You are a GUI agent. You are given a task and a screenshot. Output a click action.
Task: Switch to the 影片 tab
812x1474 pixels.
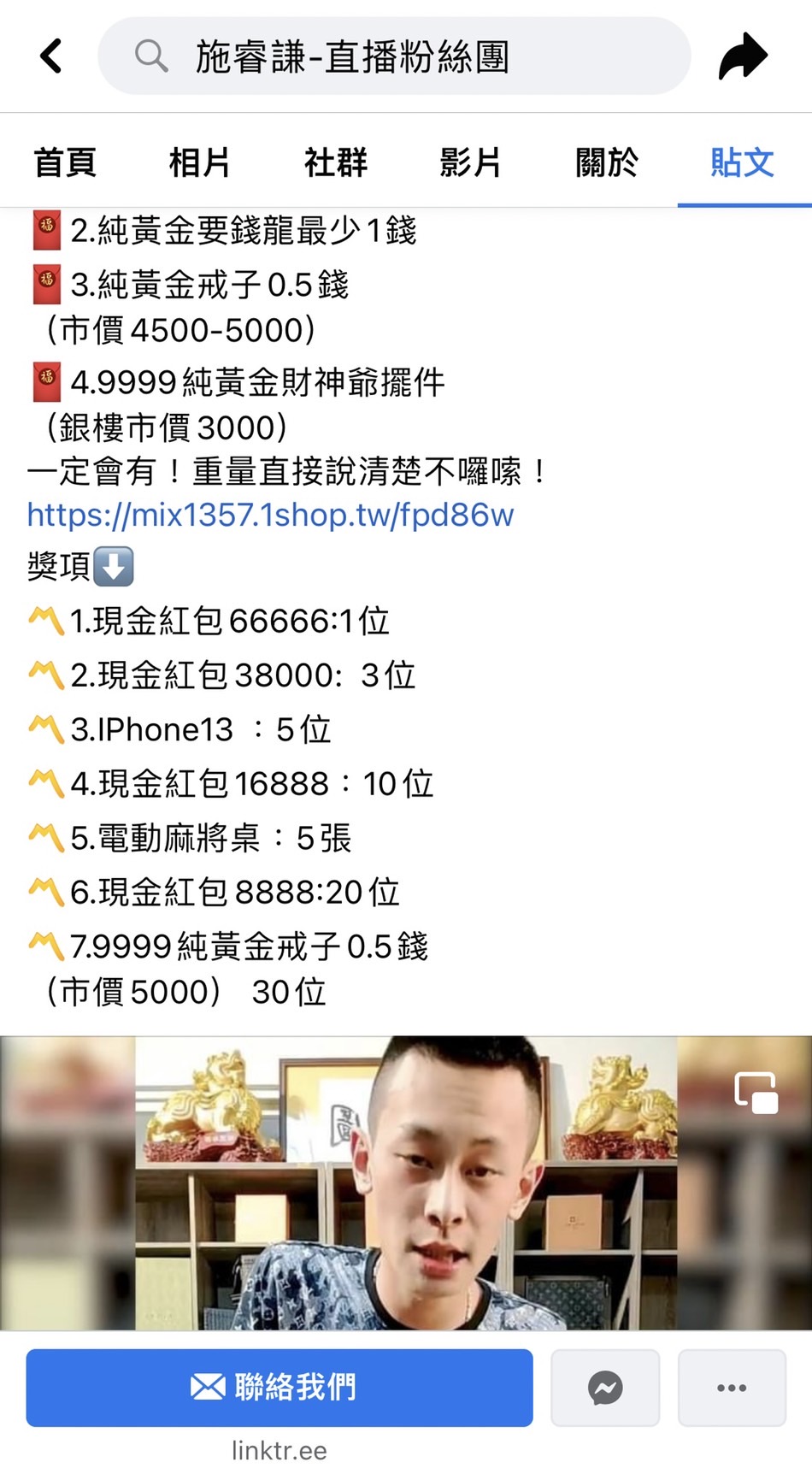pos(470,162)
